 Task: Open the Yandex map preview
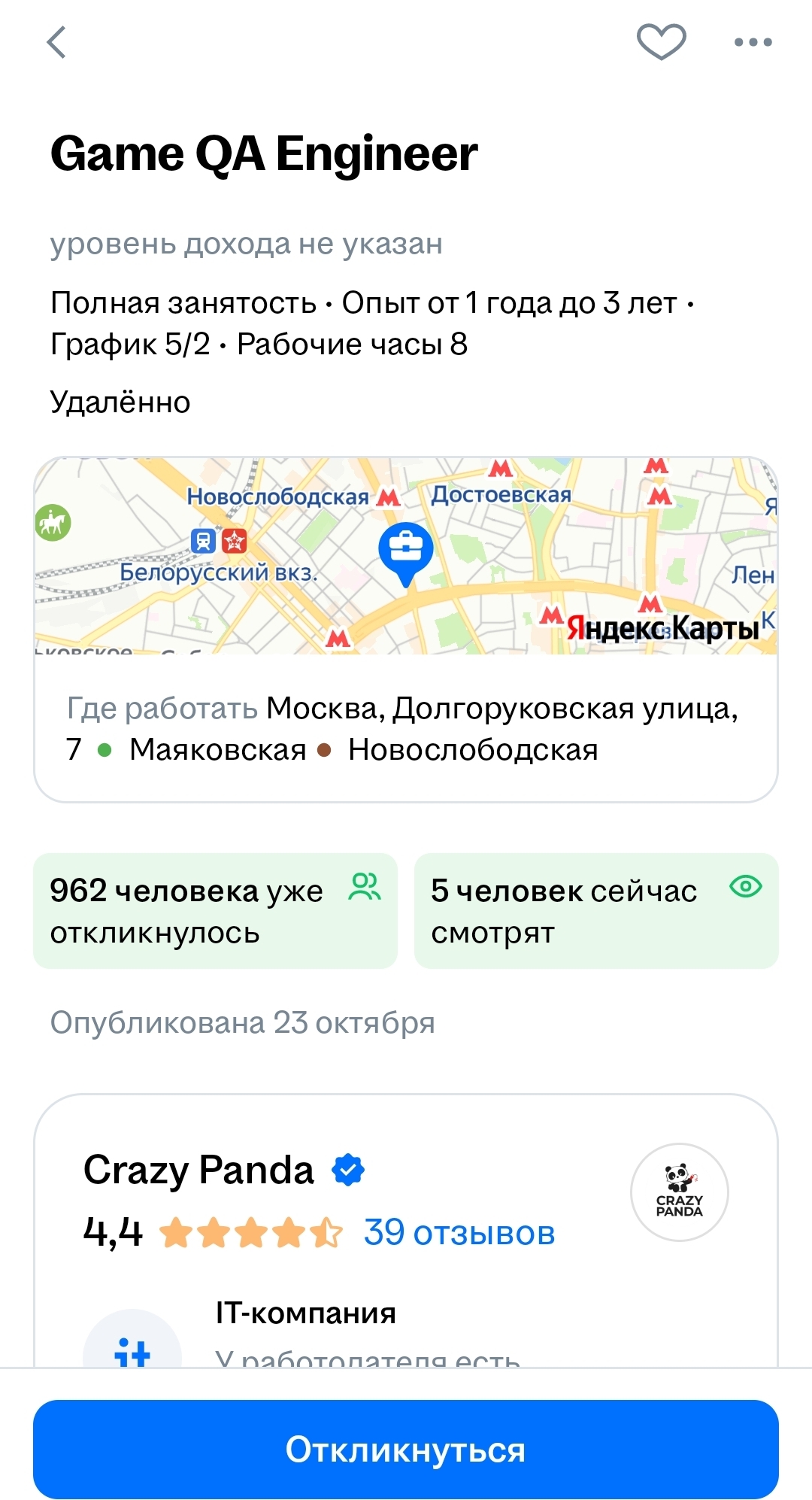coord(406,555)
